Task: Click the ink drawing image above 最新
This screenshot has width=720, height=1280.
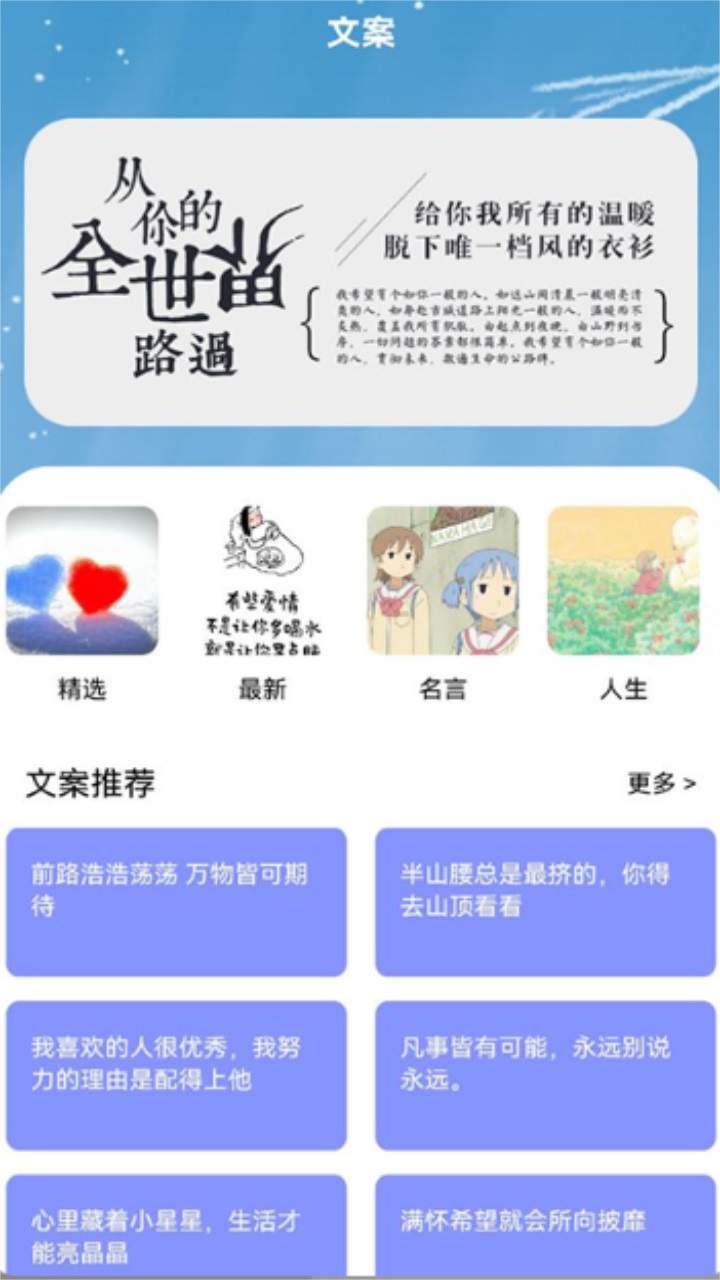Action: (262, 583)
